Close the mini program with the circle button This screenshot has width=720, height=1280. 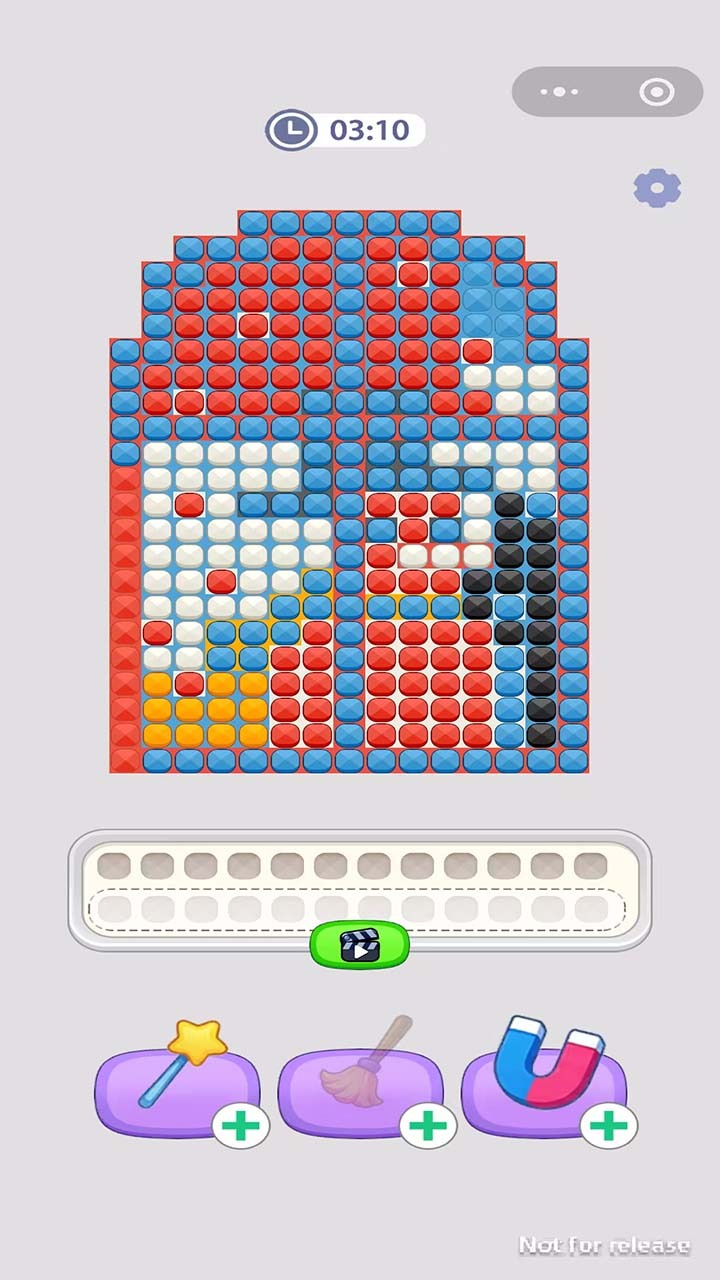656,92
